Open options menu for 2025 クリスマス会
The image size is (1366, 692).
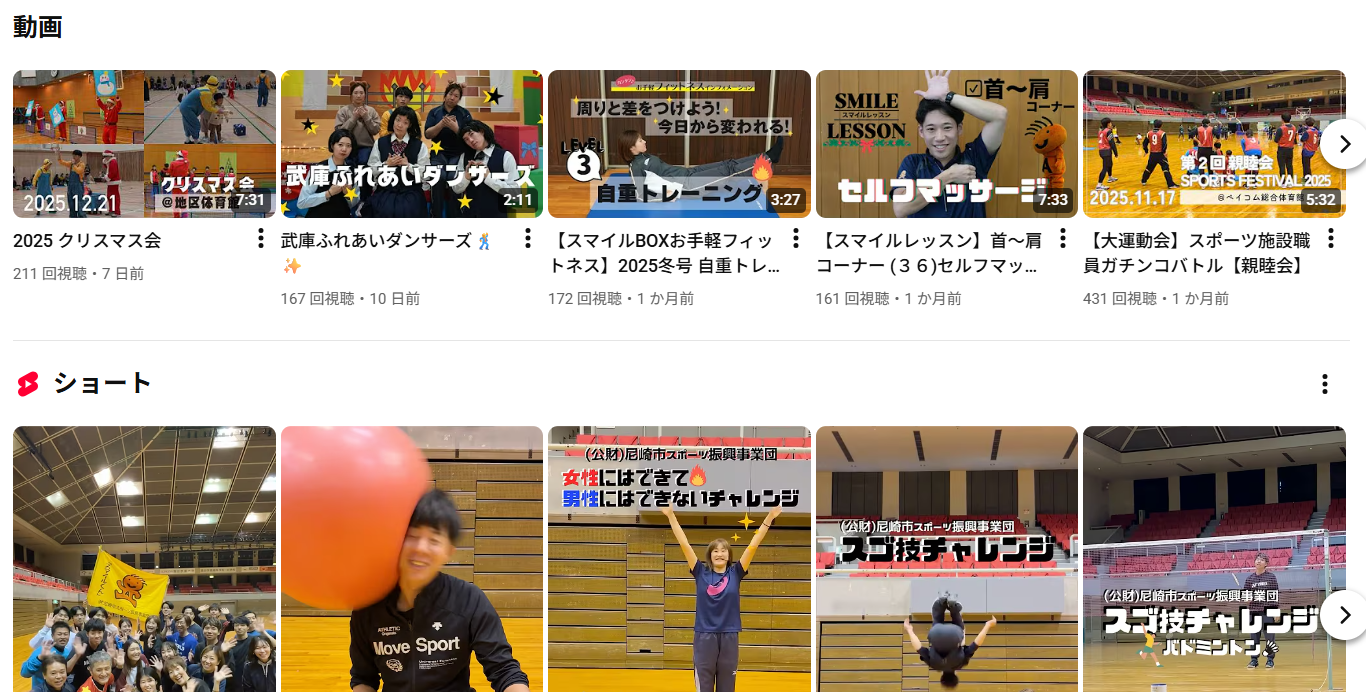point(260,238)
